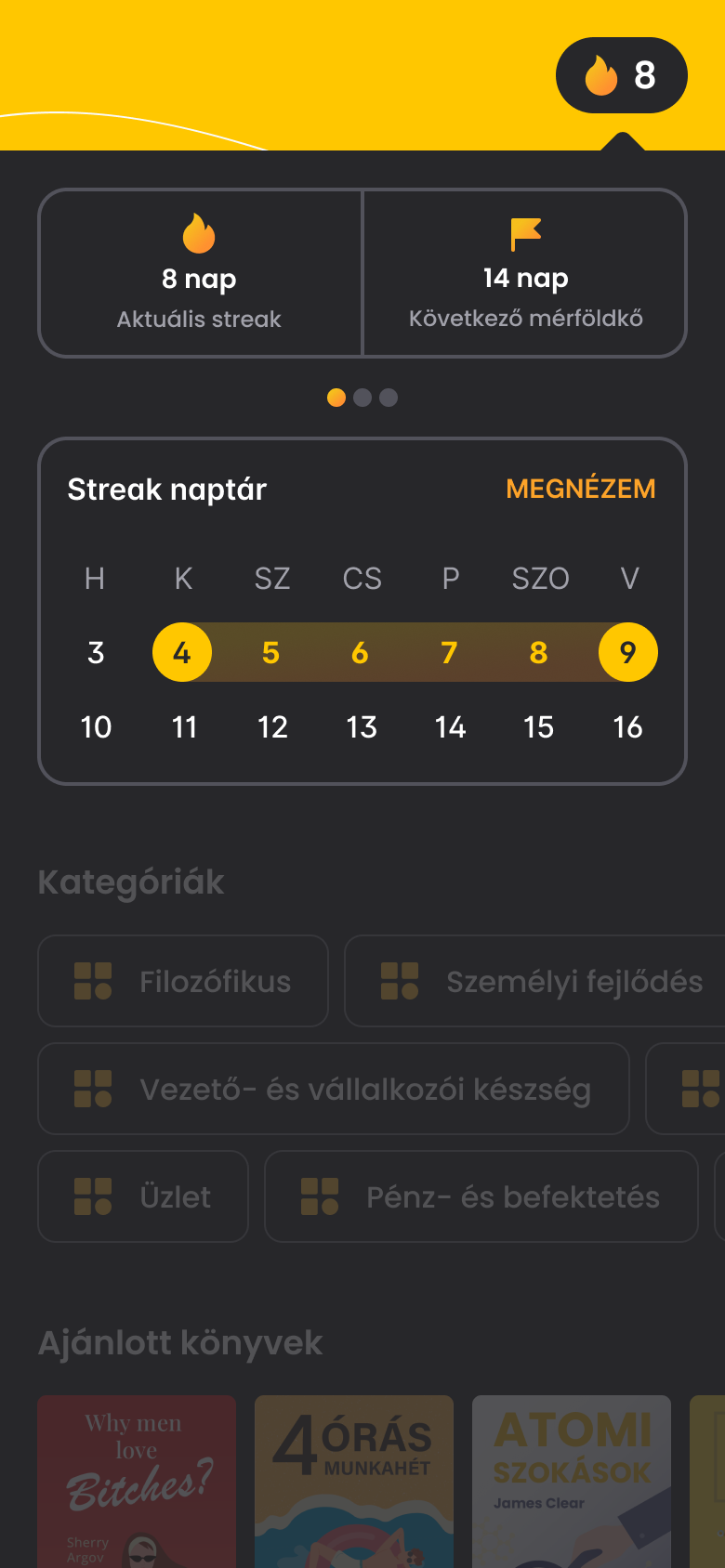Image resolution: width=725 pixels, height=1568 pixels.
Task: Choose the Személyi fejlődés category
Action: coord(534,981)
